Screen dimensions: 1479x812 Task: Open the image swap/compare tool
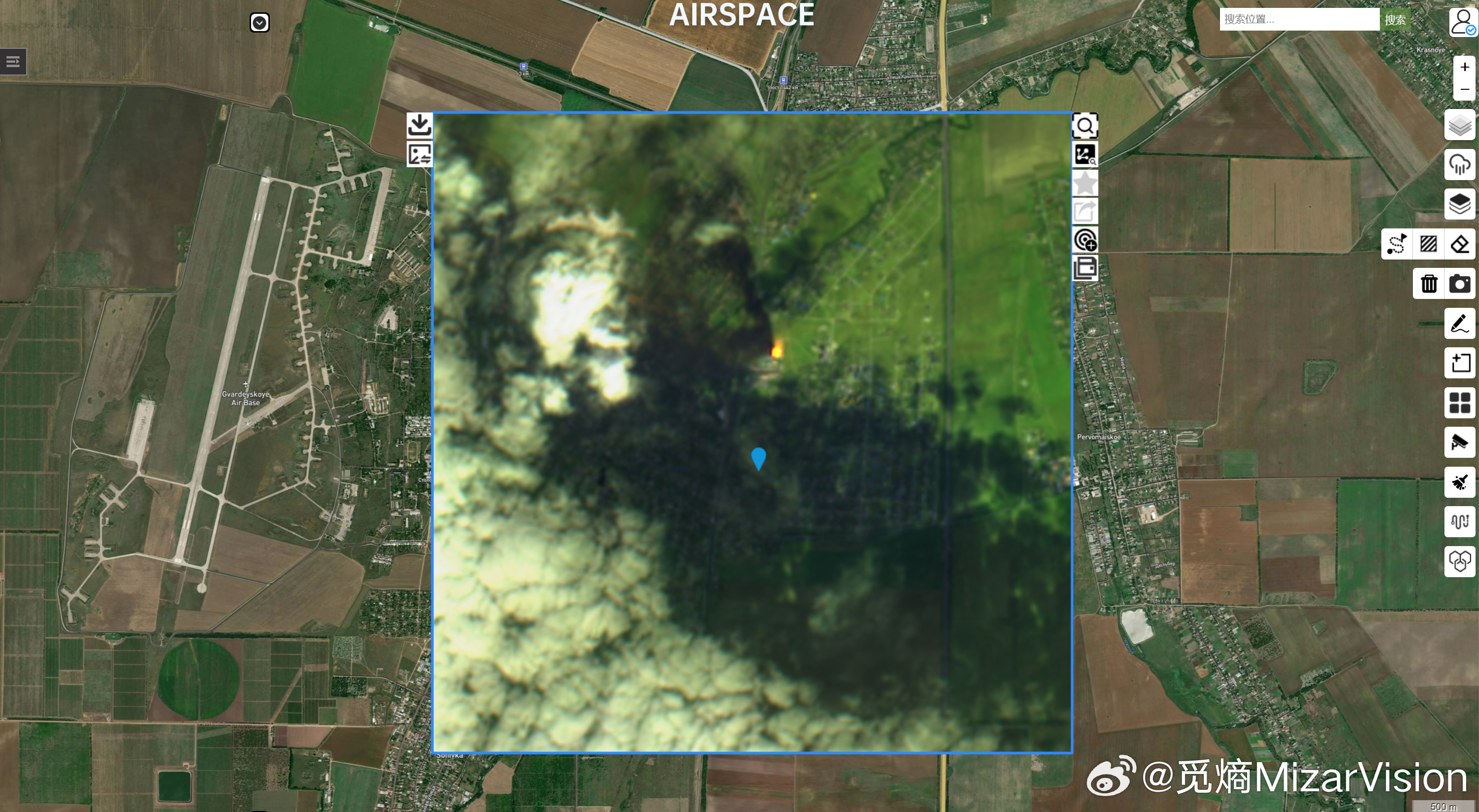tap(419, 154)
